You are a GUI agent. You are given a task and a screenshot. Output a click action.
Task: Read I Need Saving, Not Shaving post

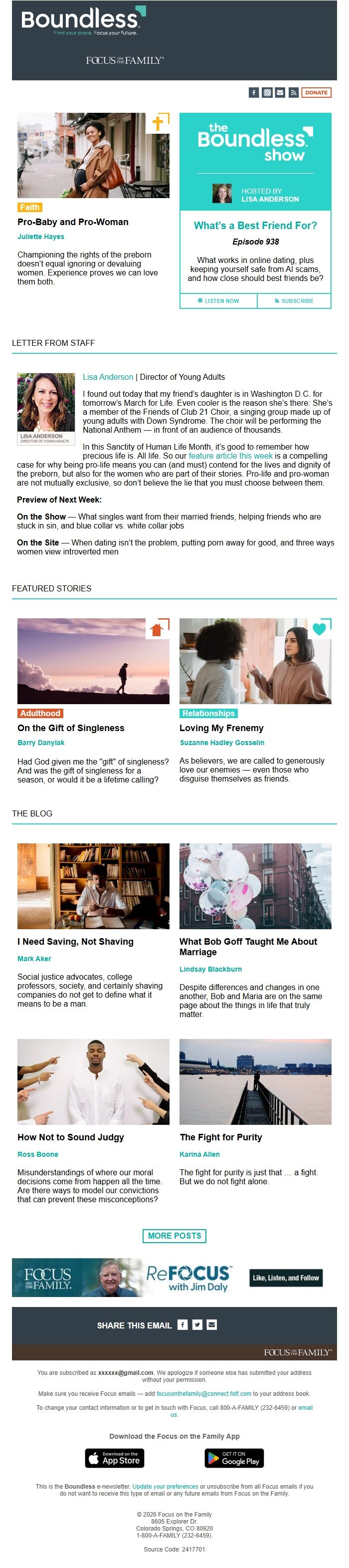point(75,941)
